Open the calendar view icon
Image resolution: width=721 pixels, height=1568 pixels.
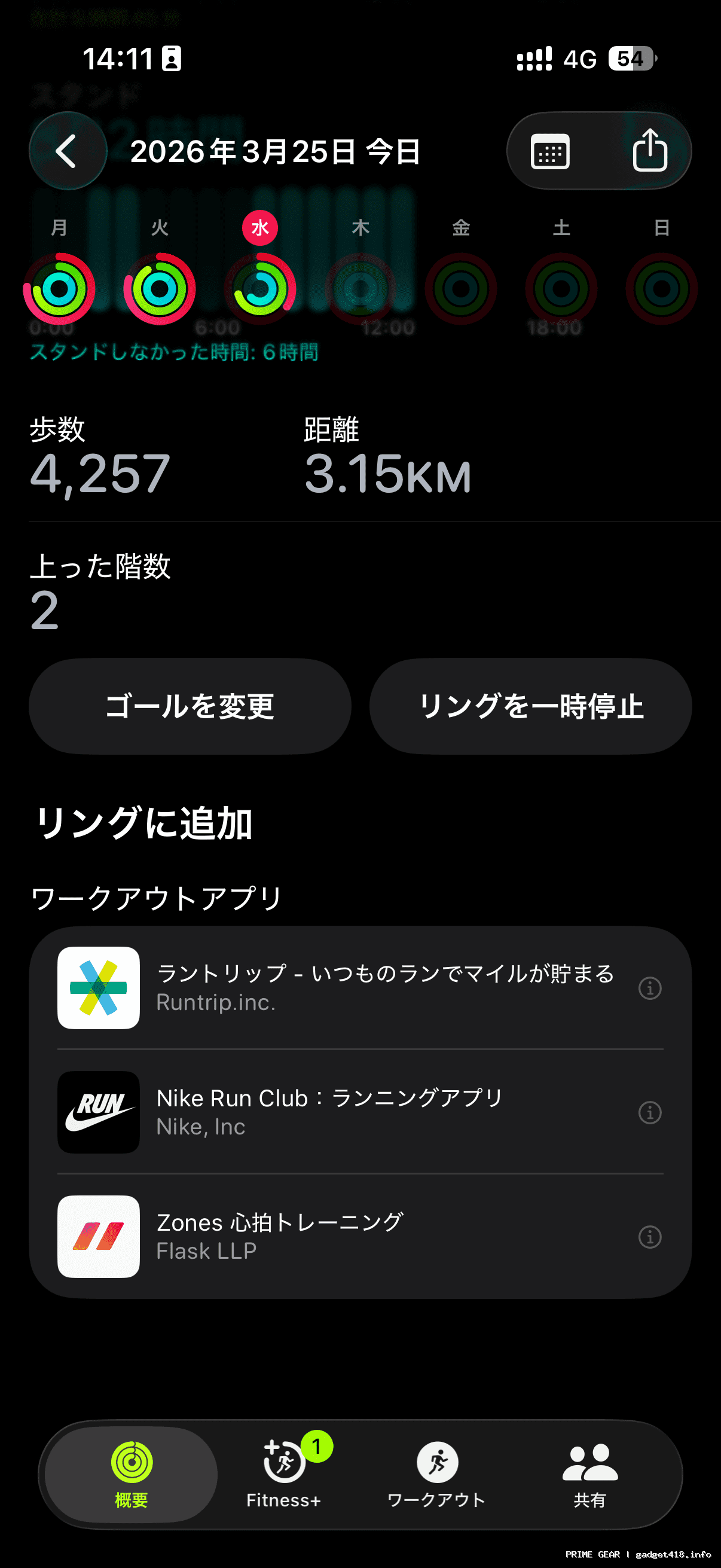click(x=550, y=151)
